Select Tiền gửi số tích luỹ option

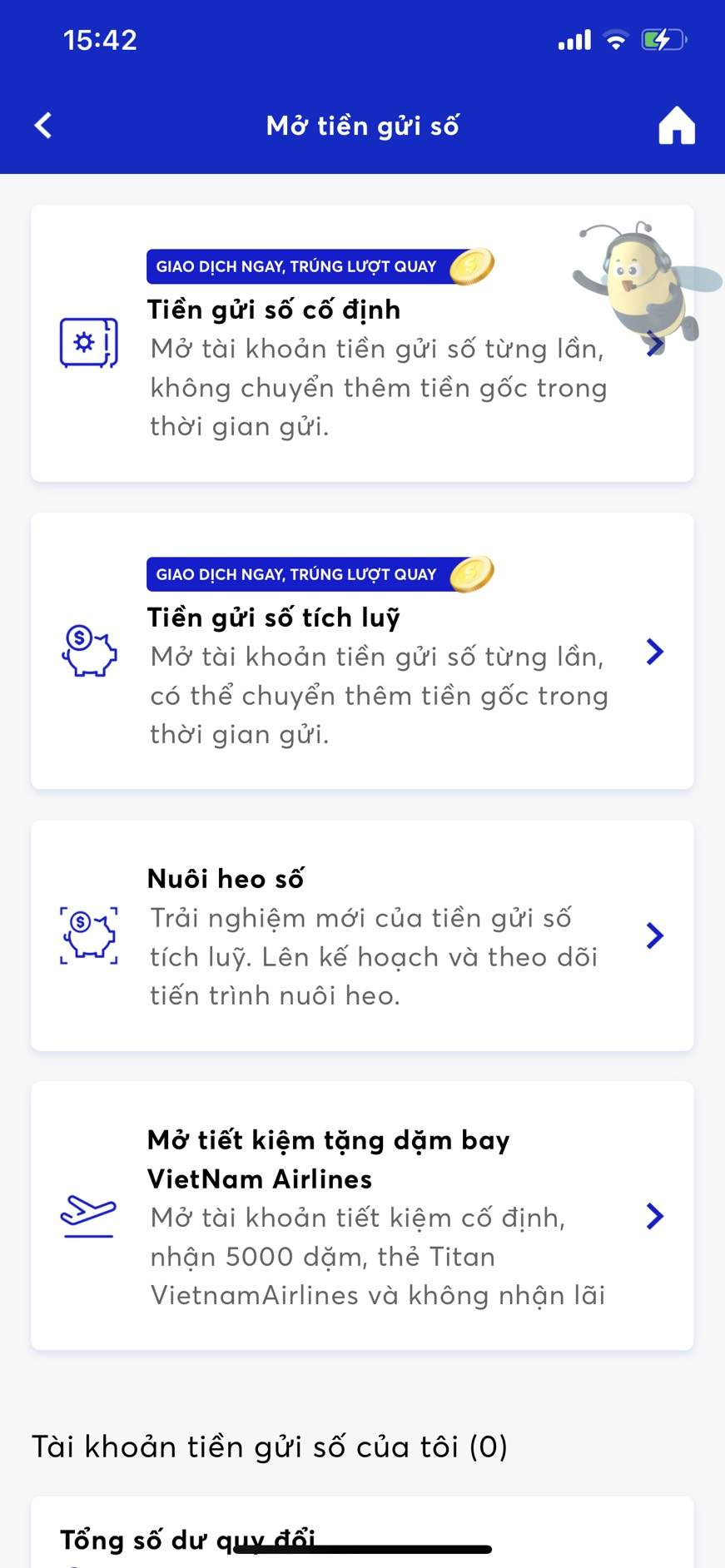tap(362, 651)
